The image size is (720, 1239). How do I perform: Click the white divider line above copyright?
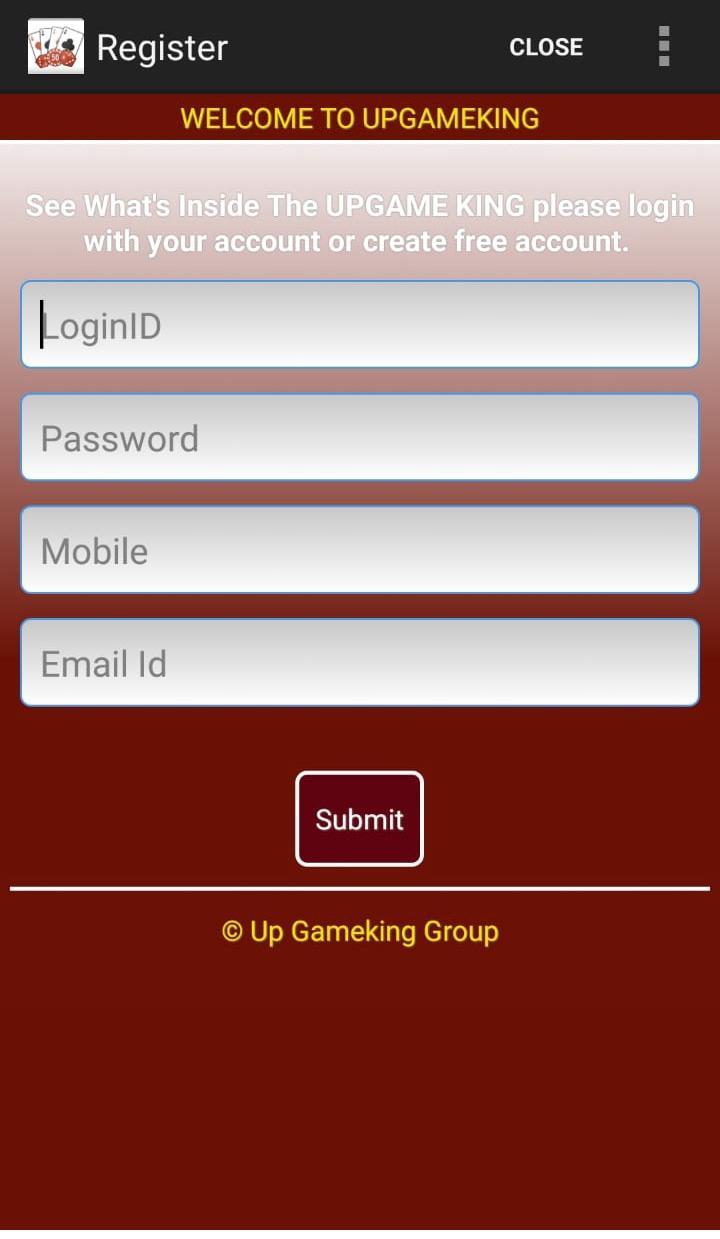point(360,886)
